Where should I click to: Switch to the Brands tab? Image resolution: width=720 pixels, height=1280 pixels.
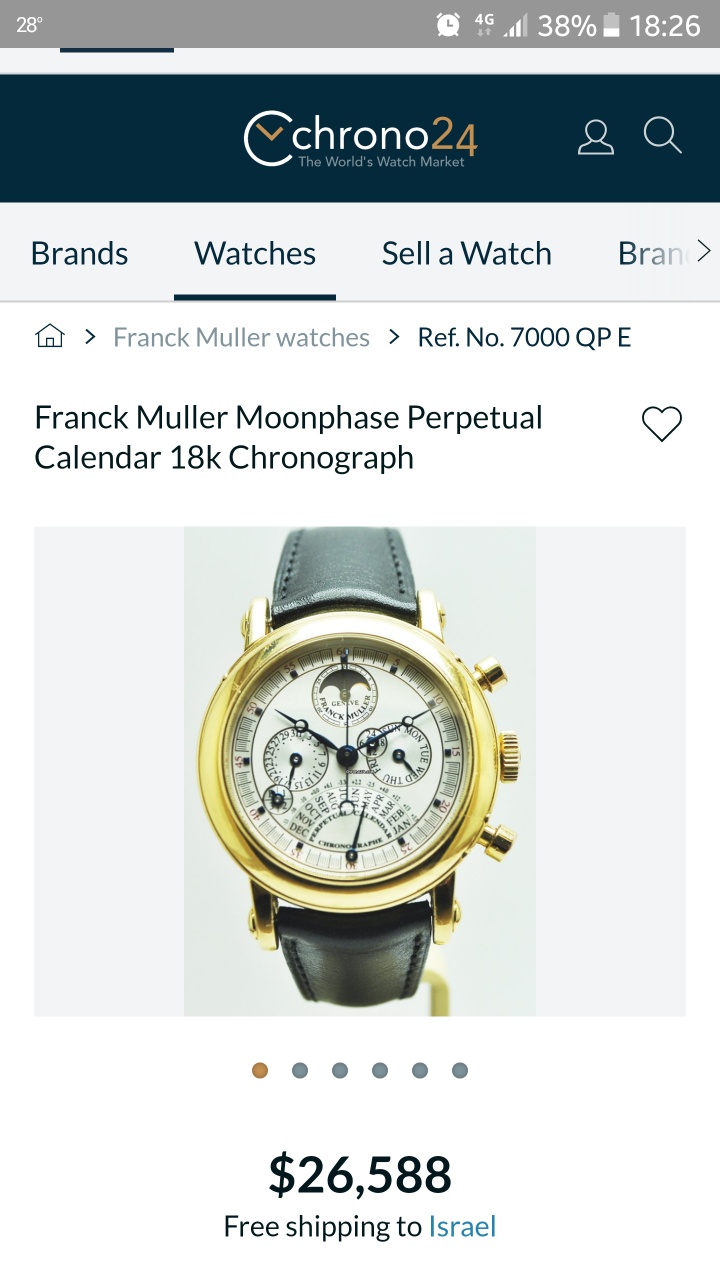[80, 254]
